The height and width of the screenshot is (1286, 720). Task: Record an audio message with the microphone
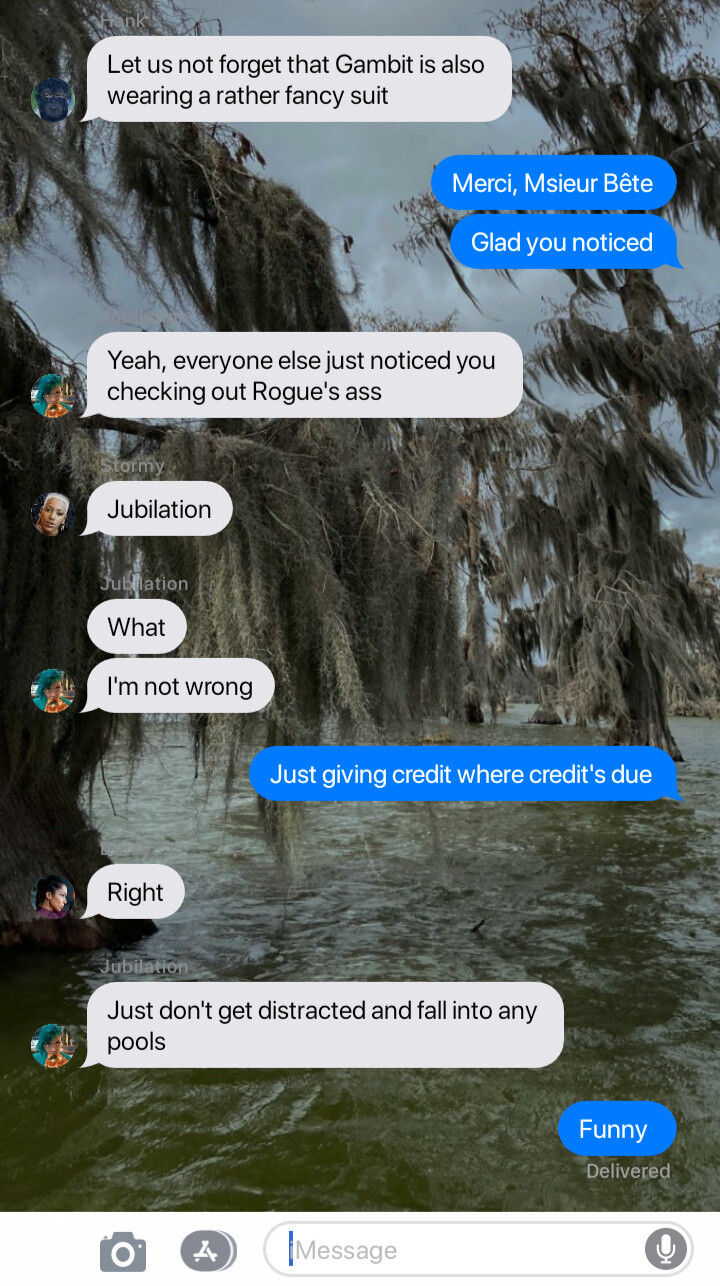[x=665, y=1249]
